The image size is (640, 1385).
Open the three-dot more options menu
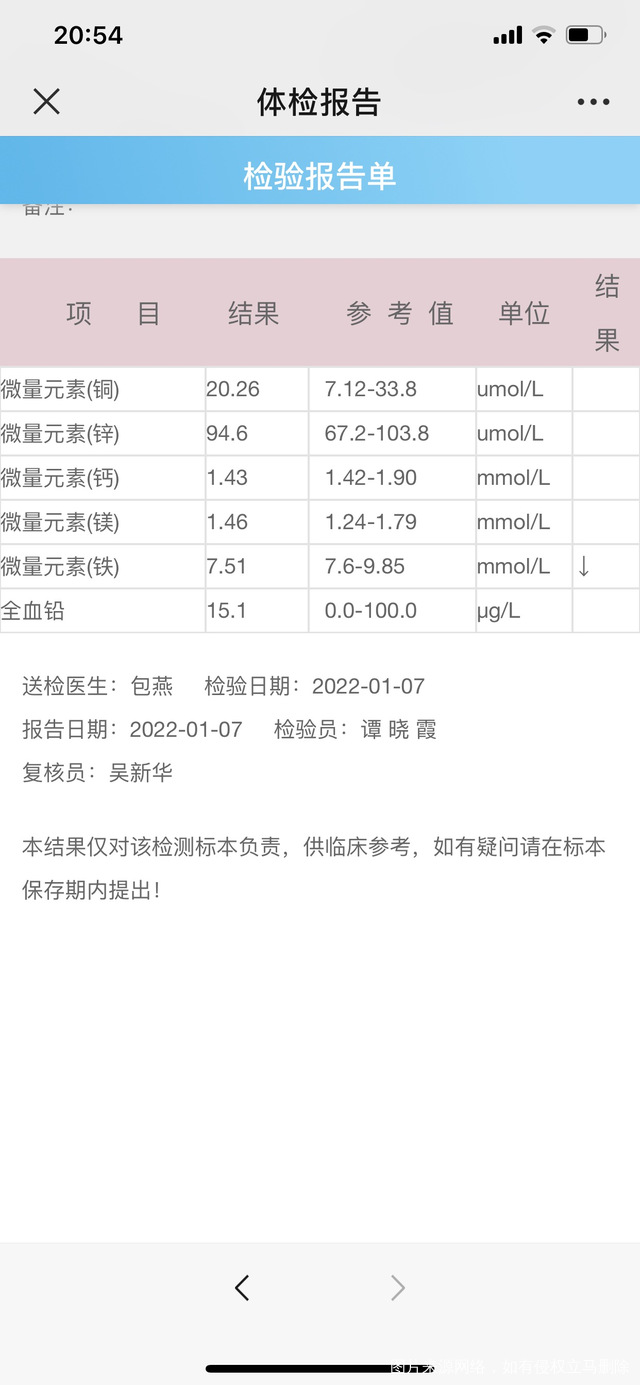point(593,102)
